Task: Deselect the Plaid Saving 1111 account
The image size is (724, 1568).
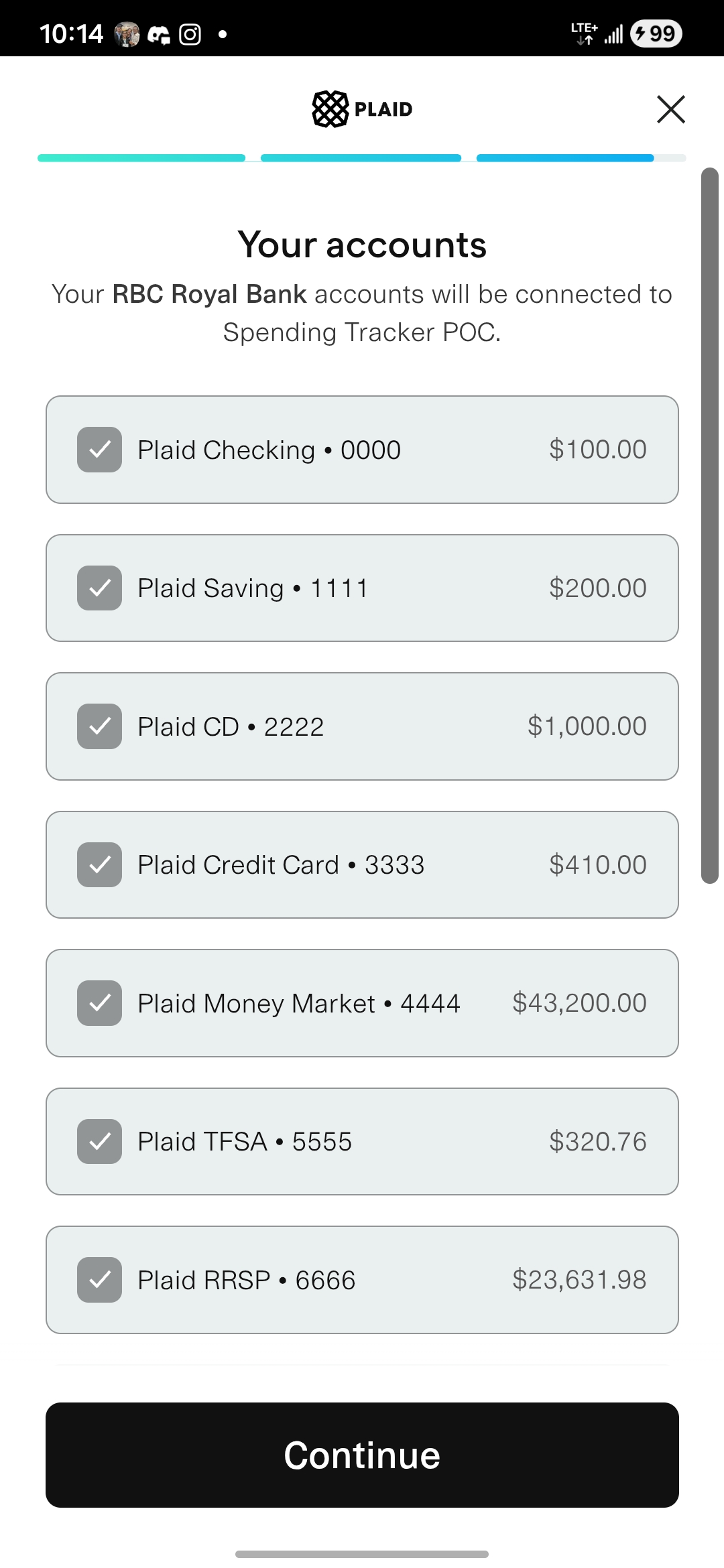Action: tap(99, 588)
